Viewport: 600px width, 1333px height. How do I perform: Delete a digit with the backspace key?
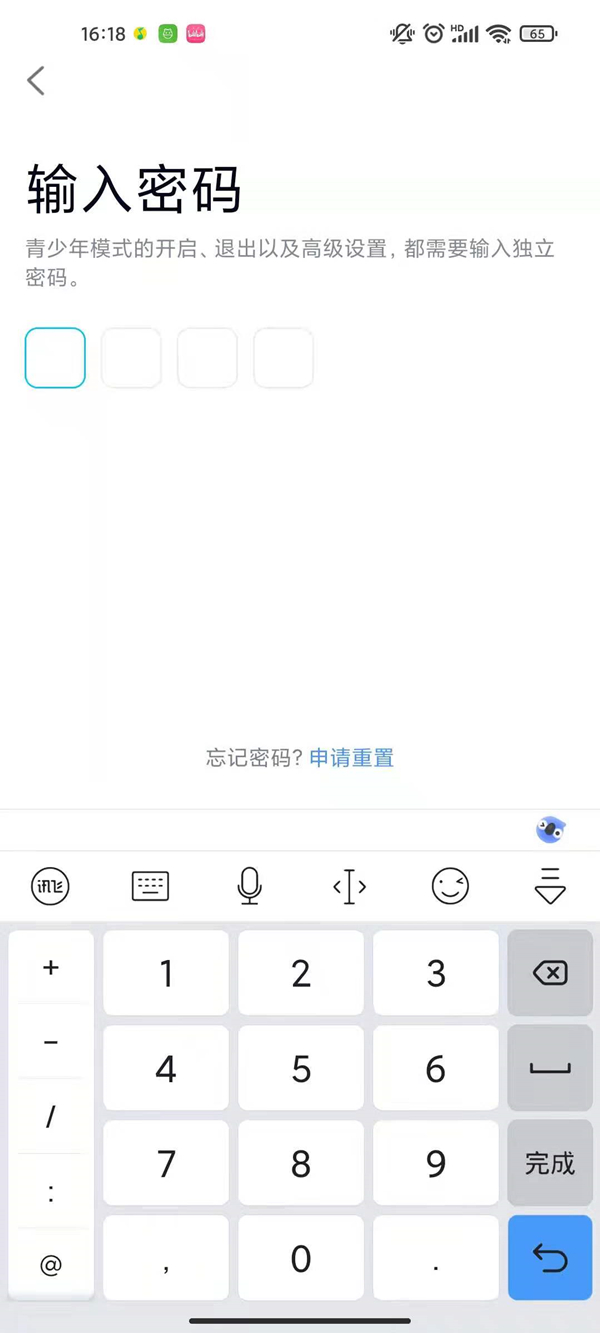(x=550, y=973)
